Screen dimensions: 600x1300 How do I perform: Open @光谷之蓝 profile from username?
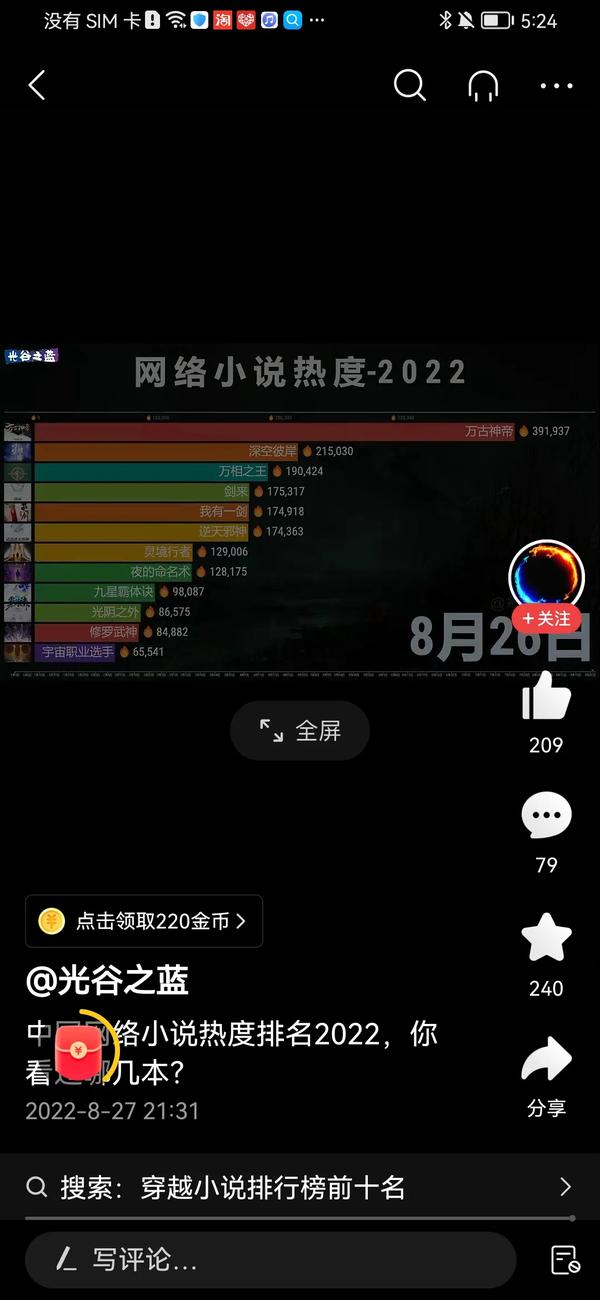tap(107, 981)
